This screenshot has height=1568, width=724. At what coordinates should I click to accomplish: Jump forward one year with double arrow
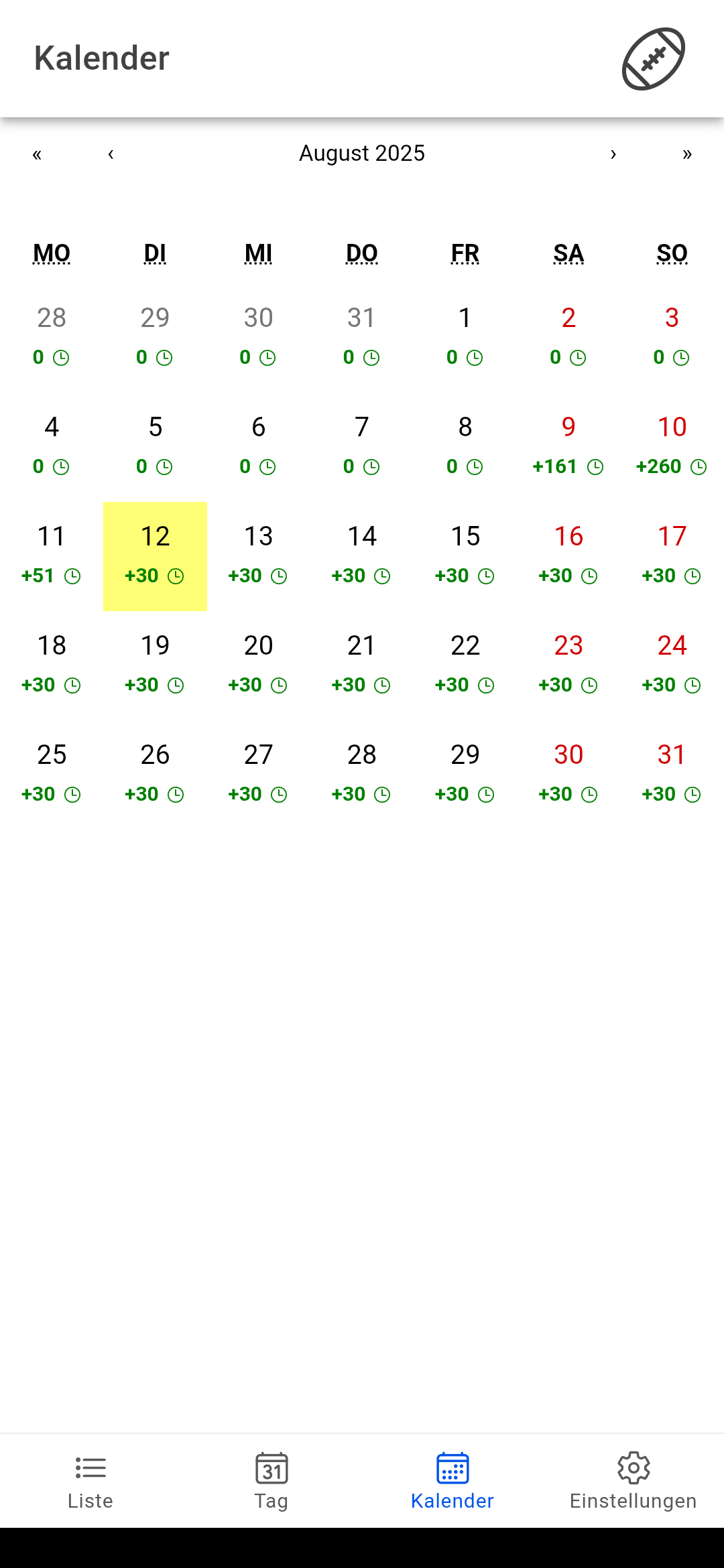coord(686,154)
